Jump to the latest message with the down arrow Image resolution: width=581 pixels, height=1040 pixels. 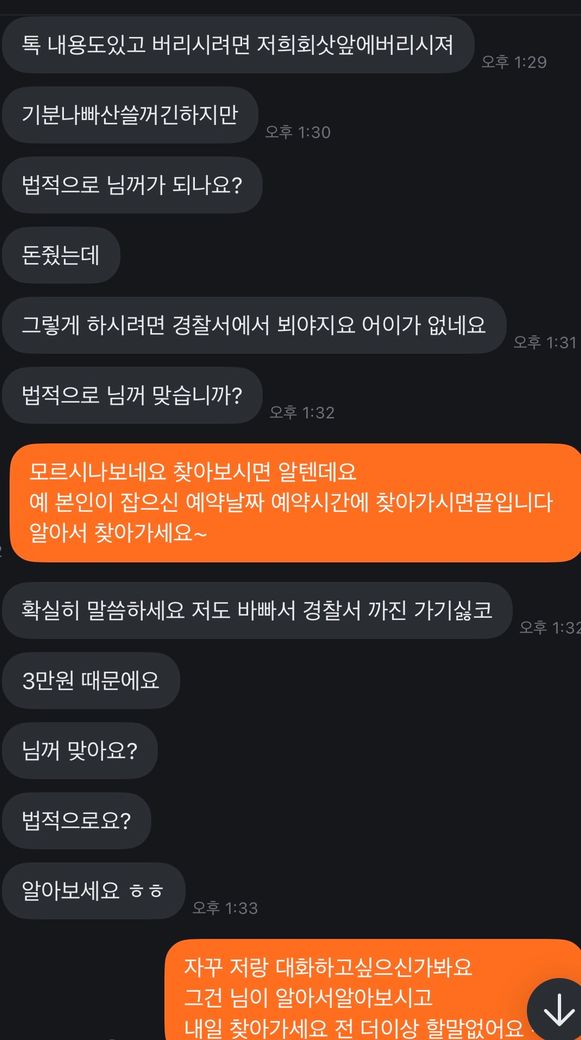pos(557,1009)
